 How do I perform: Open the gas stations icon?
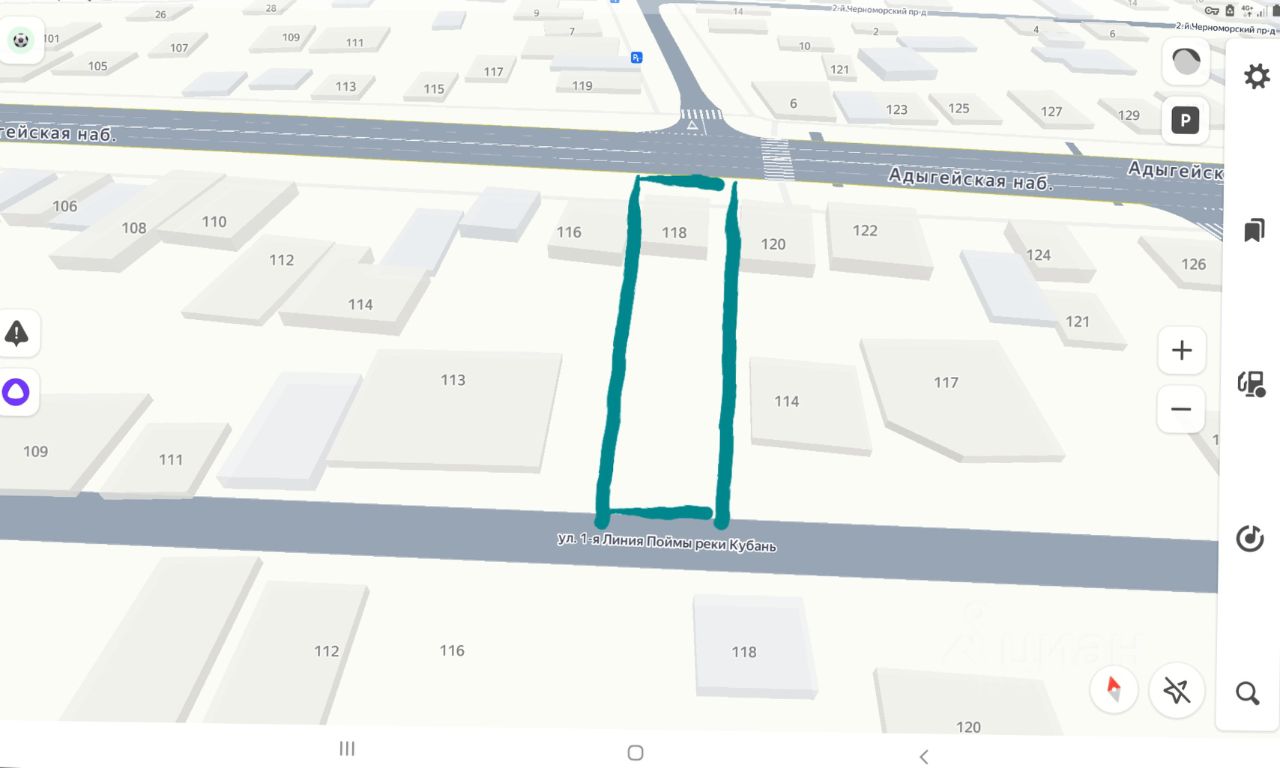point(1251,384)
